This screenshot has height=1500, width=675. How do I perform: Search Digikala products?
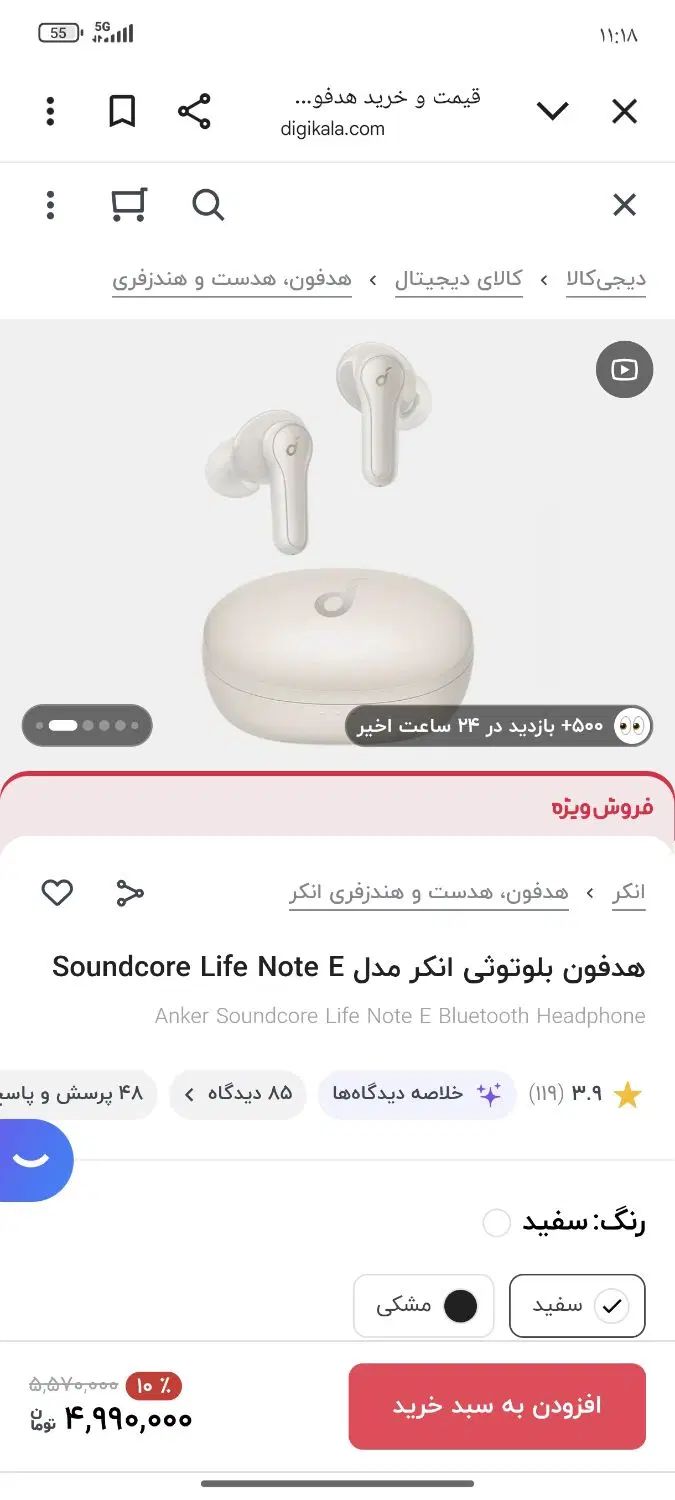tap(208, 206)
